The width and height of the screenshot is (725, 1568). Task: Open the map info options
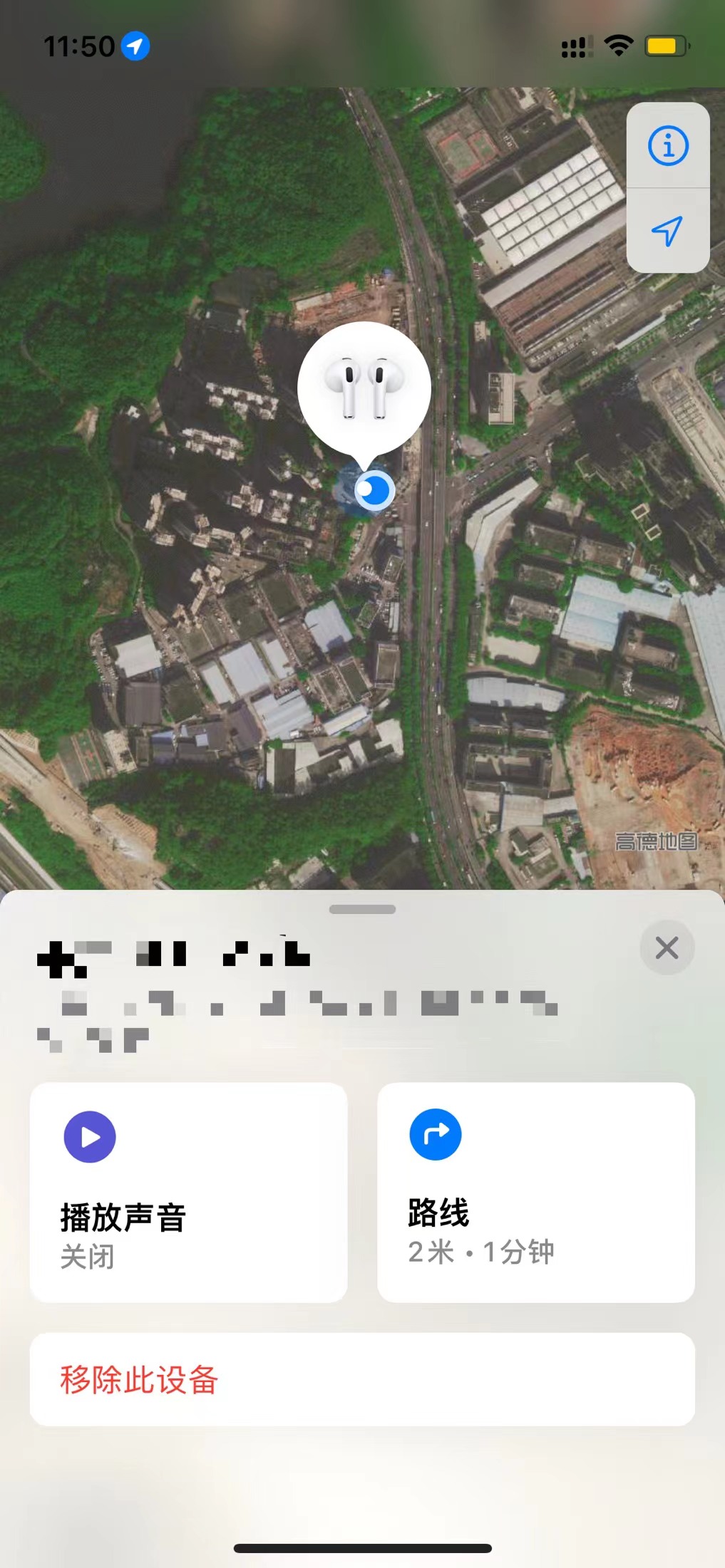pyautogui.click(x=667, y=146)
